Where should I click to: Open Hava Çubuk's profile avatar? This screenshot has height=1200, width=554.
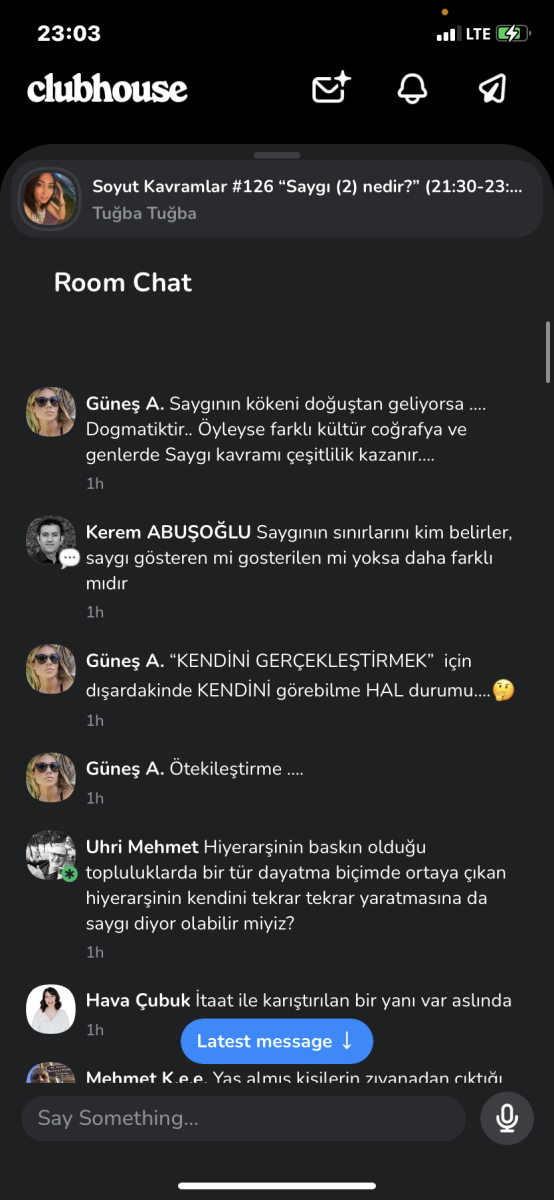(x=50, y=1009)
